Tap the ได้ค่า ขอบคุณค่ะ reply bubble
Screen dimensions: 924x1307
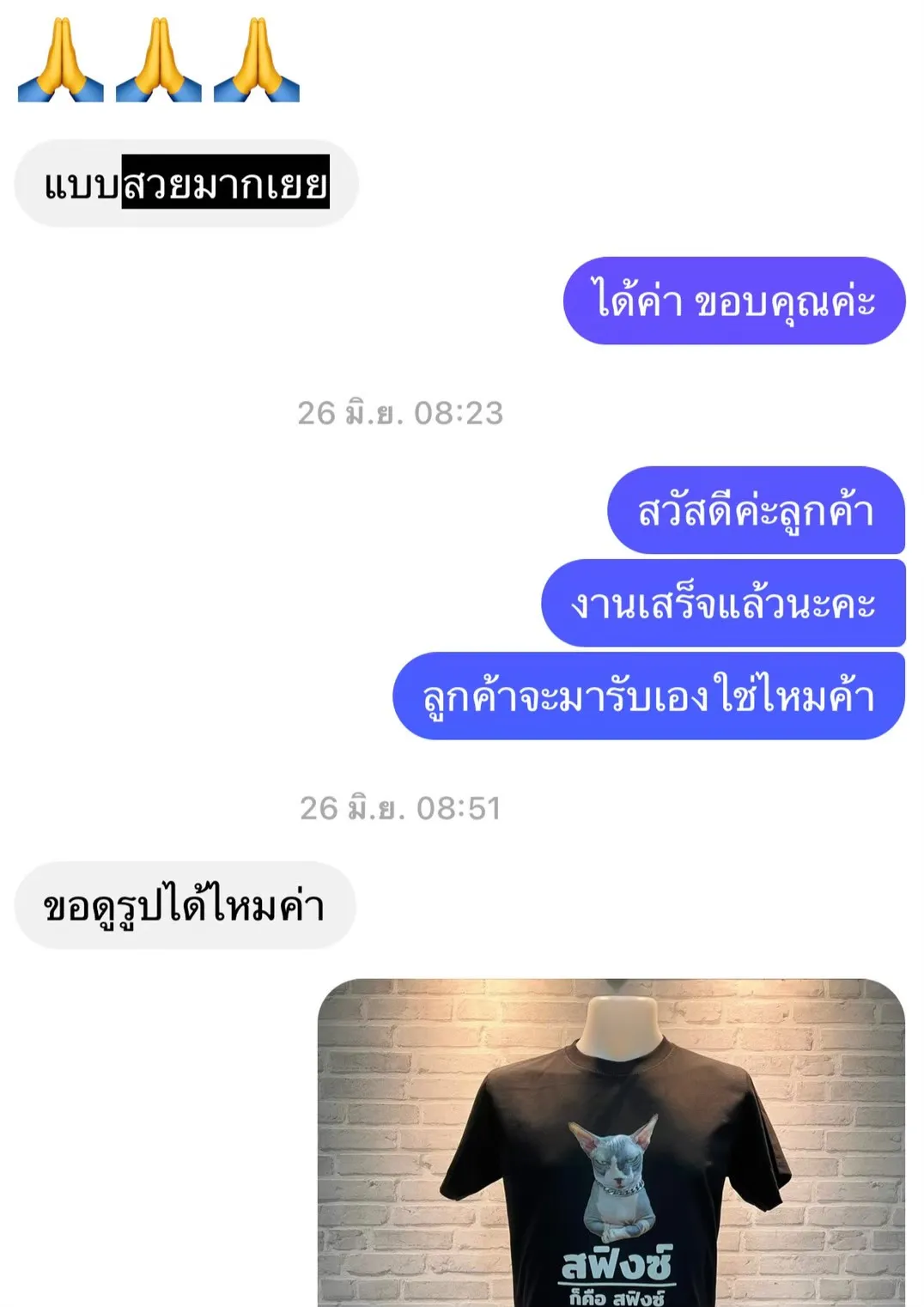click(734, 300)
